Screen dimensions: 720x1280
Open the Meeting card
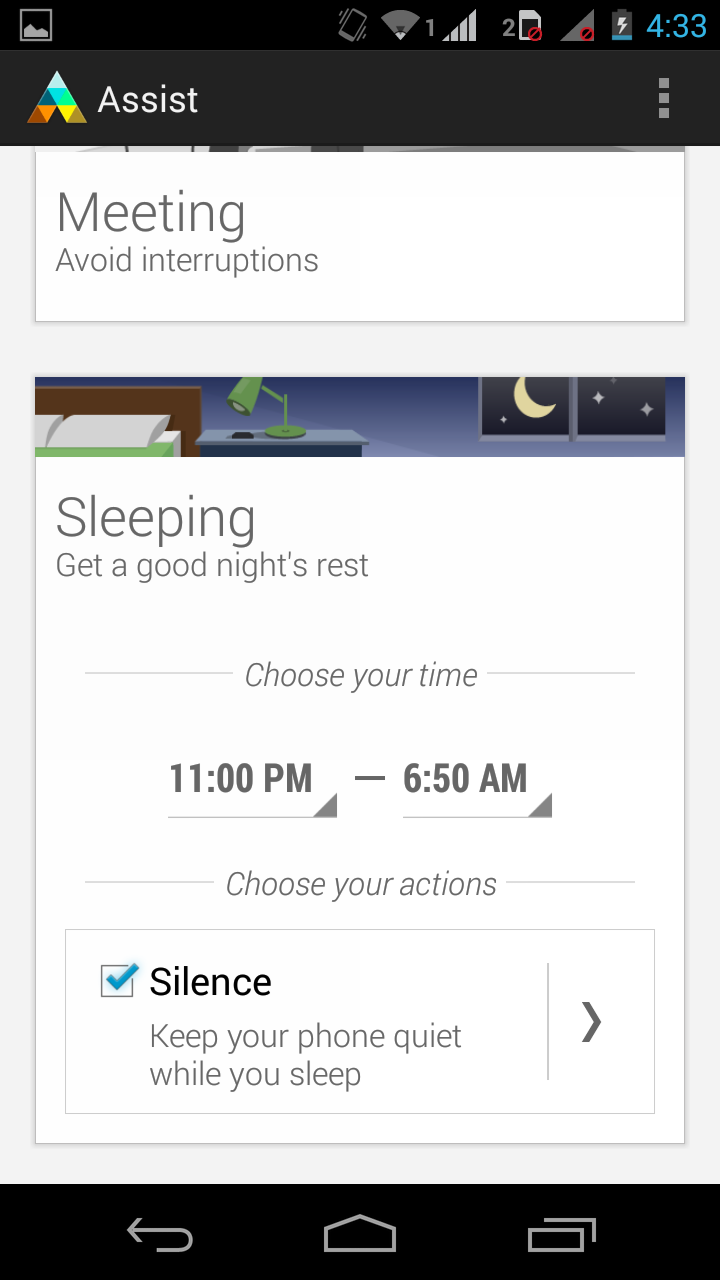click(x=360, y=235)
